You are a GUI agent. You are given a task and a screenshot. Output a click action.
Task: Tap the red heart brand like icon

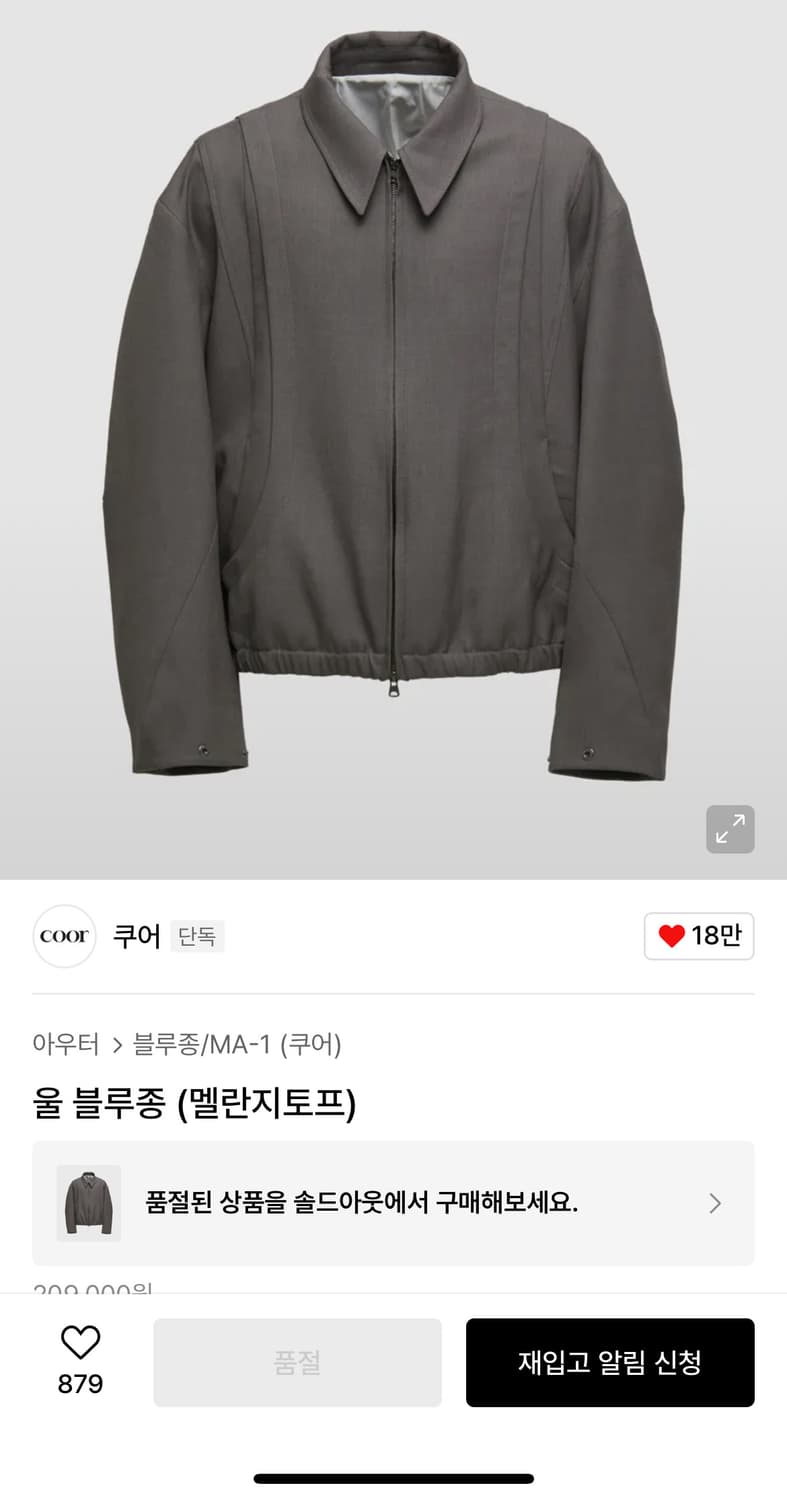[671, 936]
